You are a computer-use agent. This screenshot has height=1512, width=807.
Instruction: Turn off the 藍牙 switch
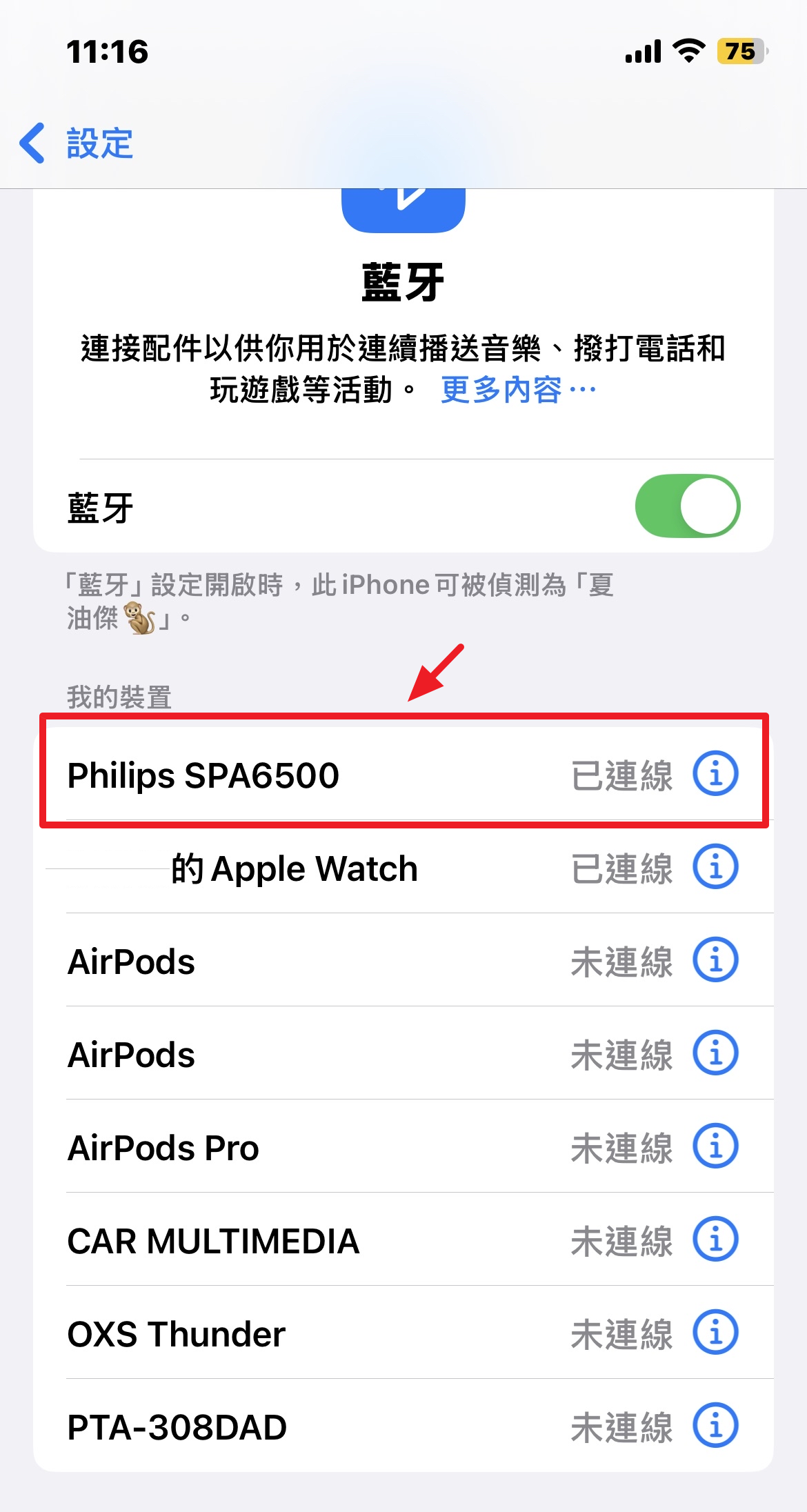tap(687, 506)
